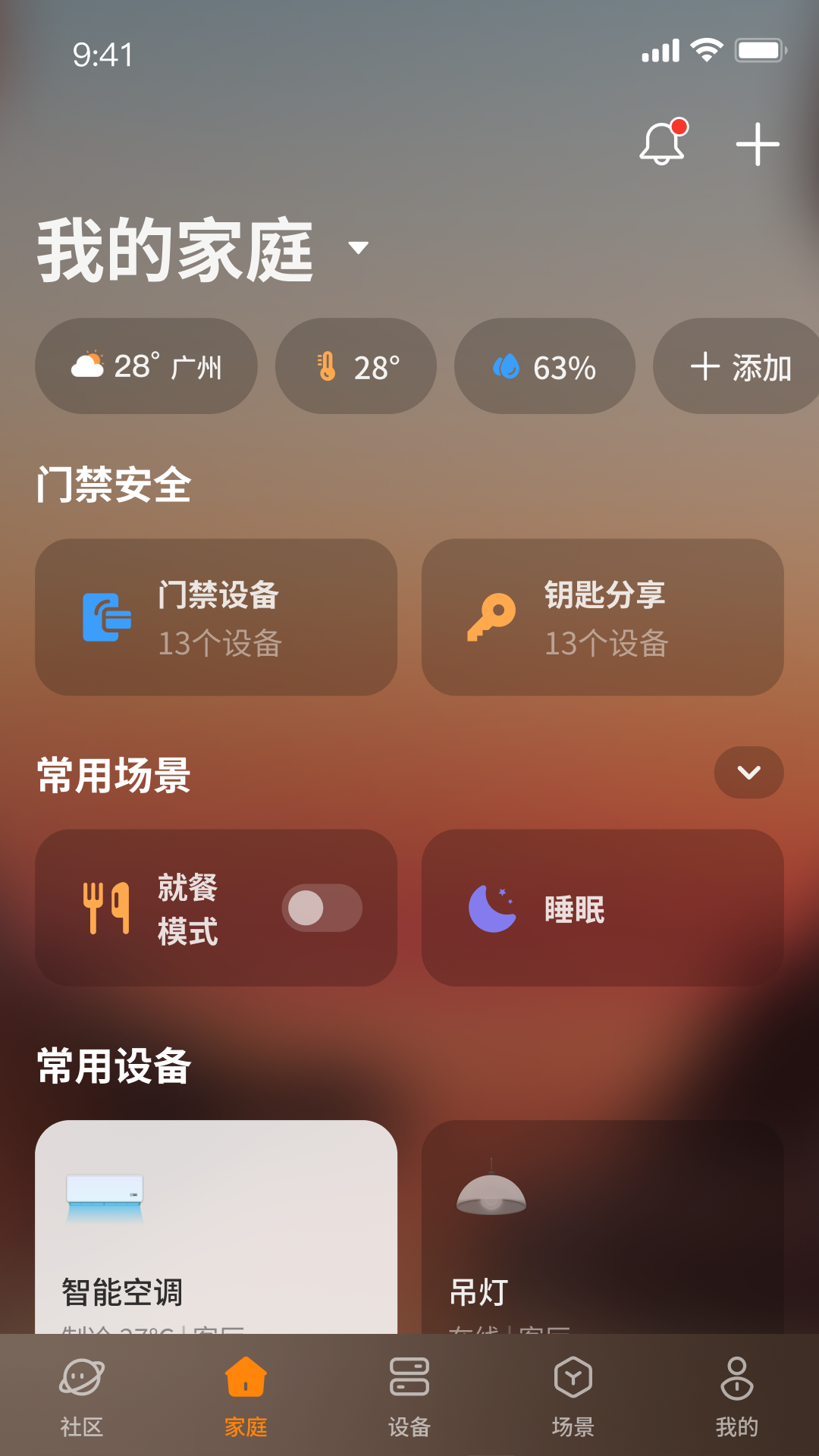Expand the 常用场景 section

pyautogui.click(x=748, y=773)
